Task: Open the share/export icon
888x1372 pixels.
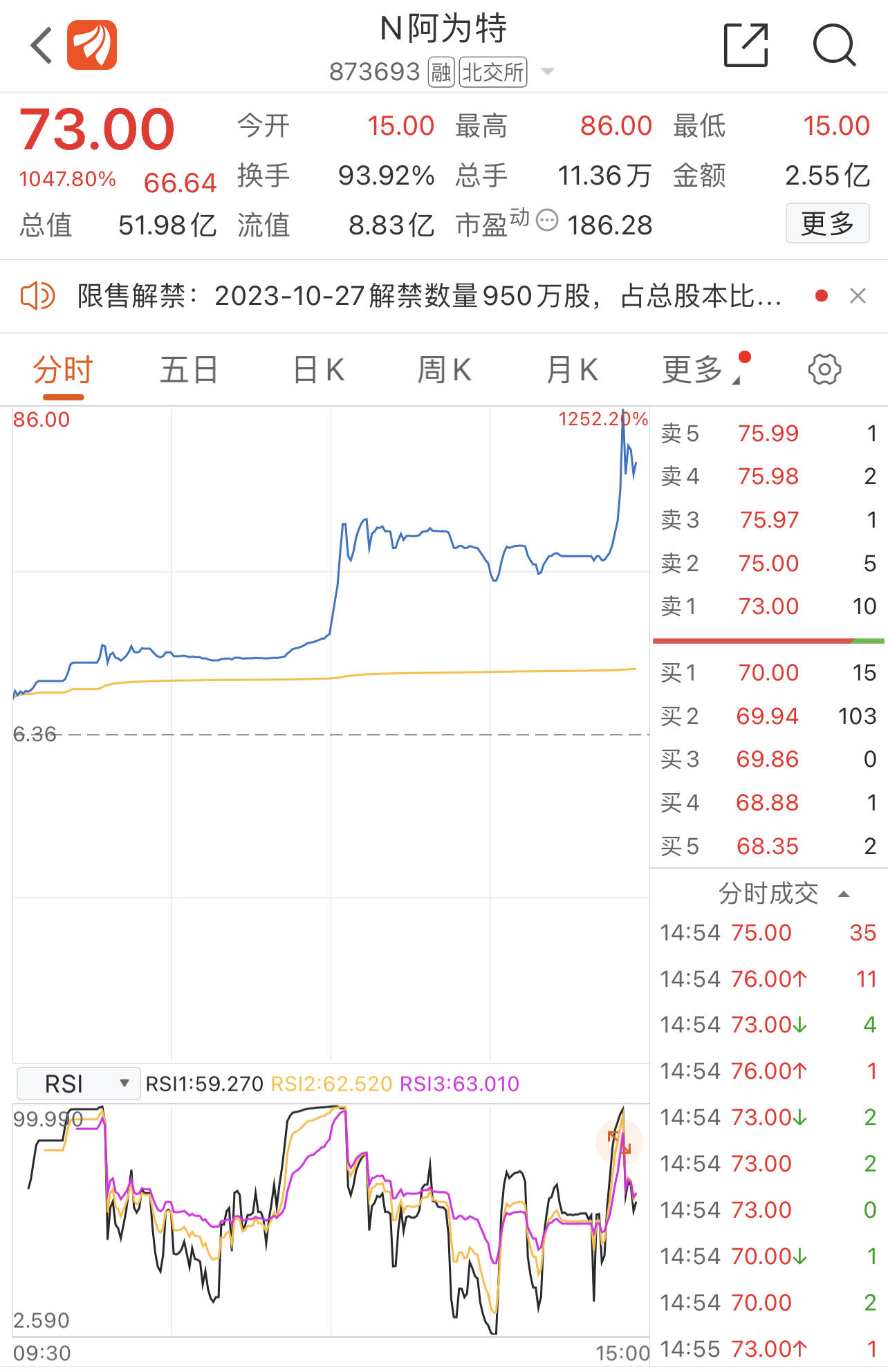Action: tap(746, 46)
